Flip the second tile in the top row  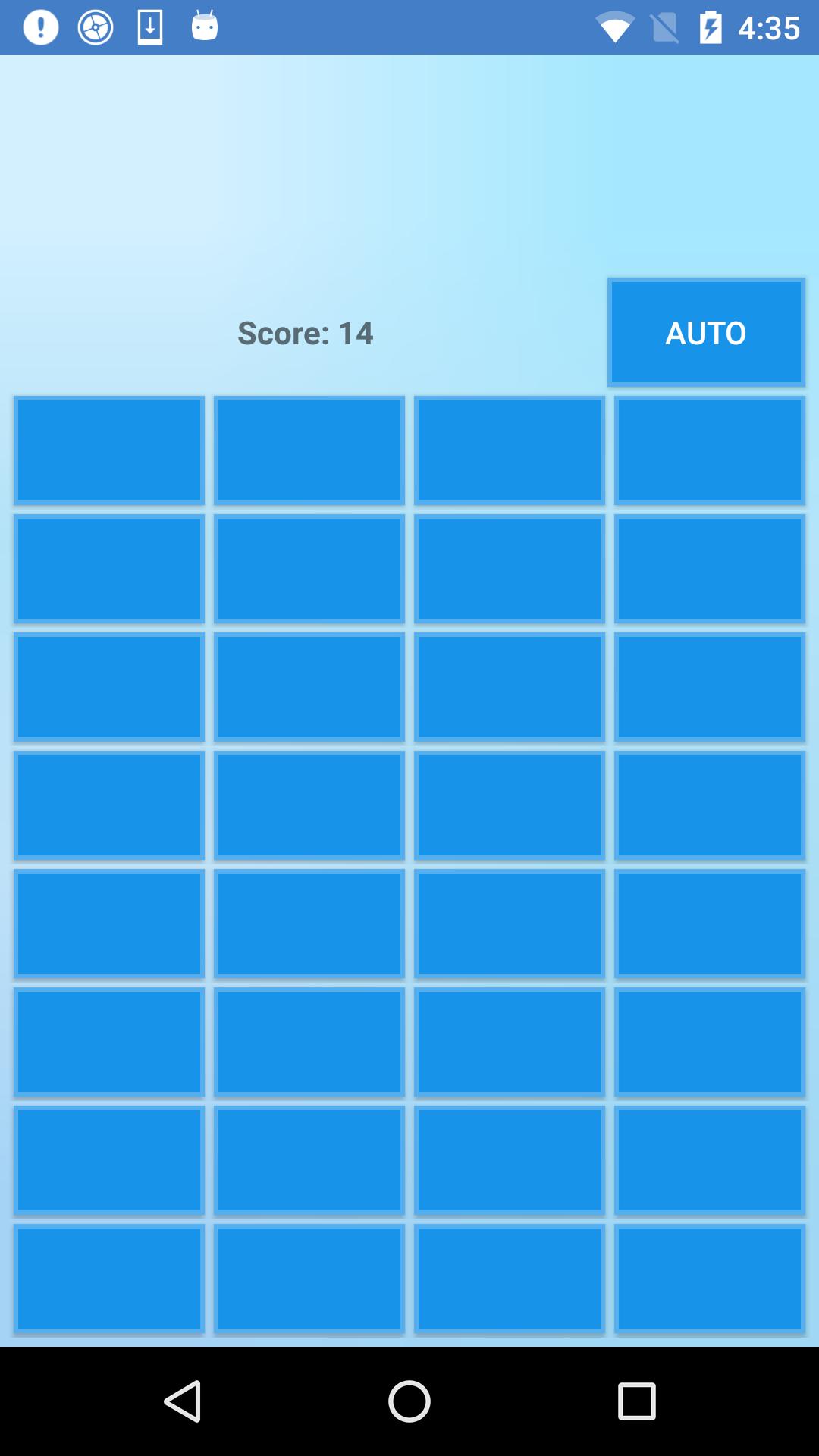tap(309, 450)
